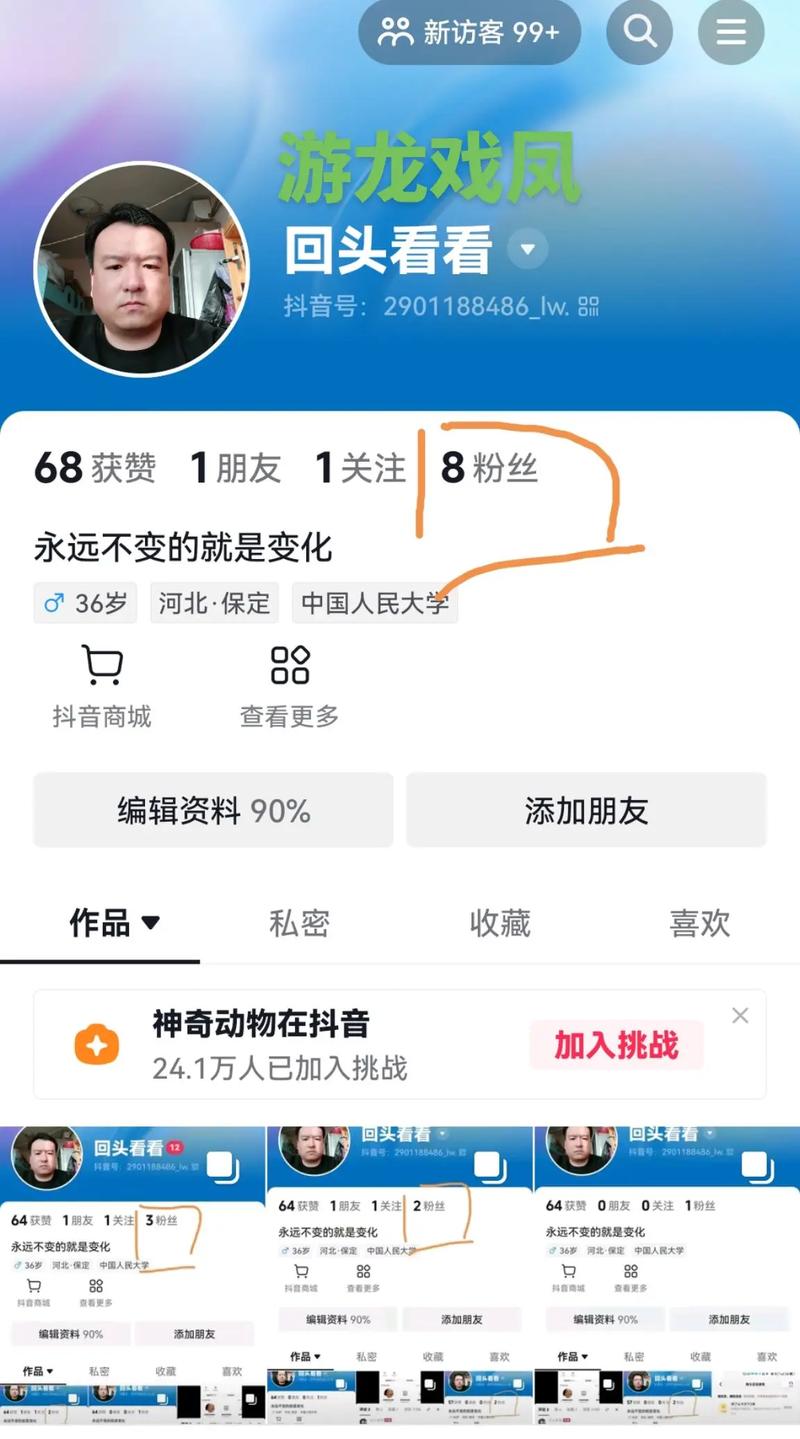Viewport: 800px width, 1439px height.
Task: Open the 8 粉丝 followers list
Action: (490, 467)
